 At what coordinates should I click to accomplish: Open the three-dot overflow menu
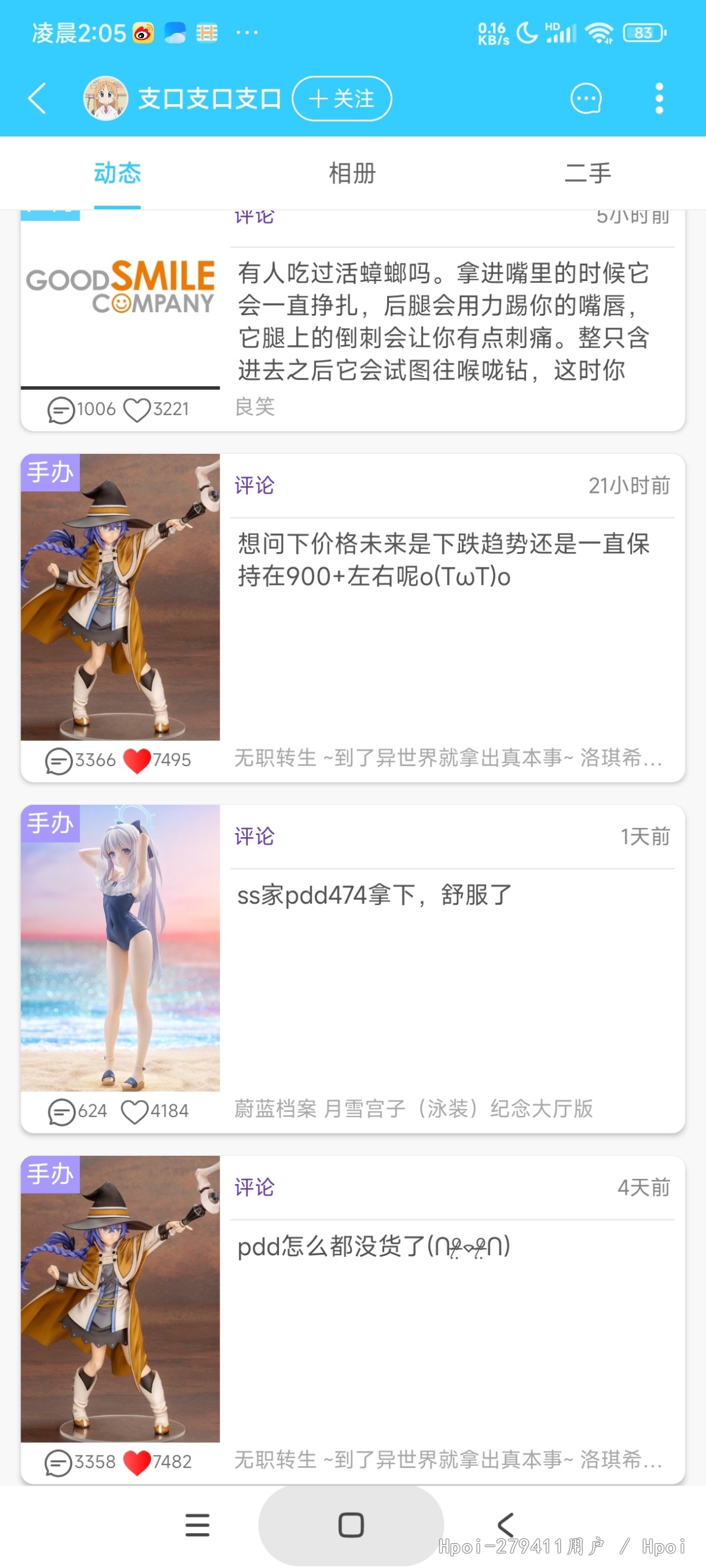[658, 99]
